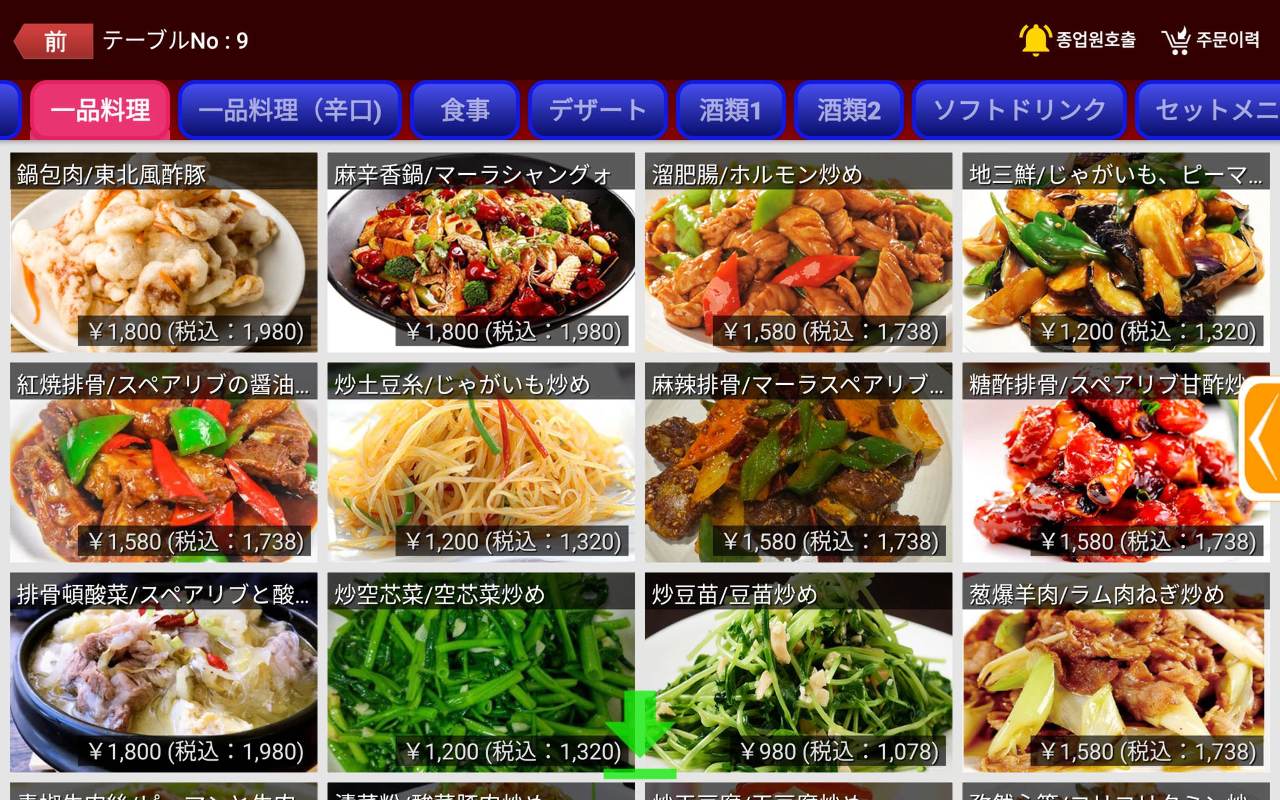Select 炒土豆糸/じゃがいも炒め
Viewport: 1280px width, 800px height.
tap(481, 462)
